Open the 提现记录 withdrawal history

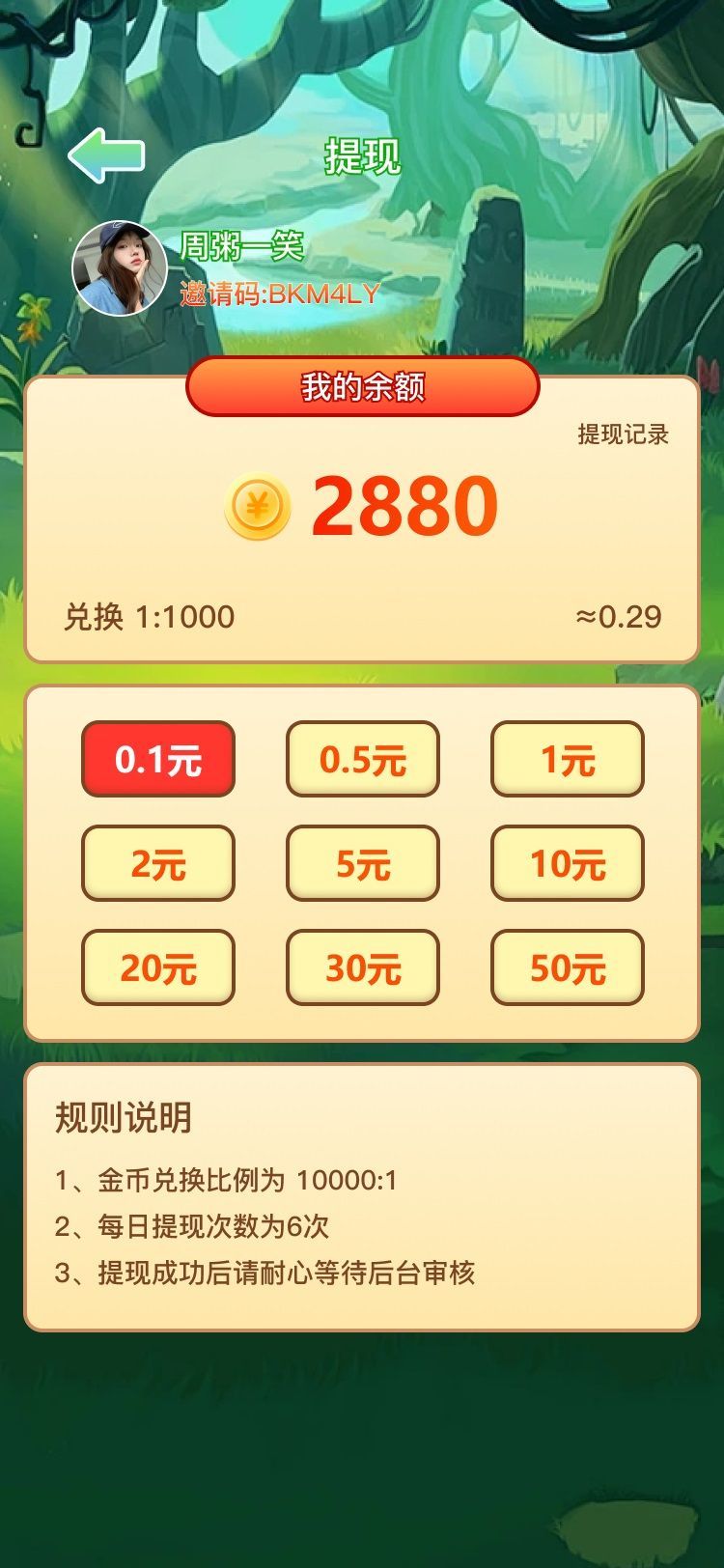click(623, 434)
